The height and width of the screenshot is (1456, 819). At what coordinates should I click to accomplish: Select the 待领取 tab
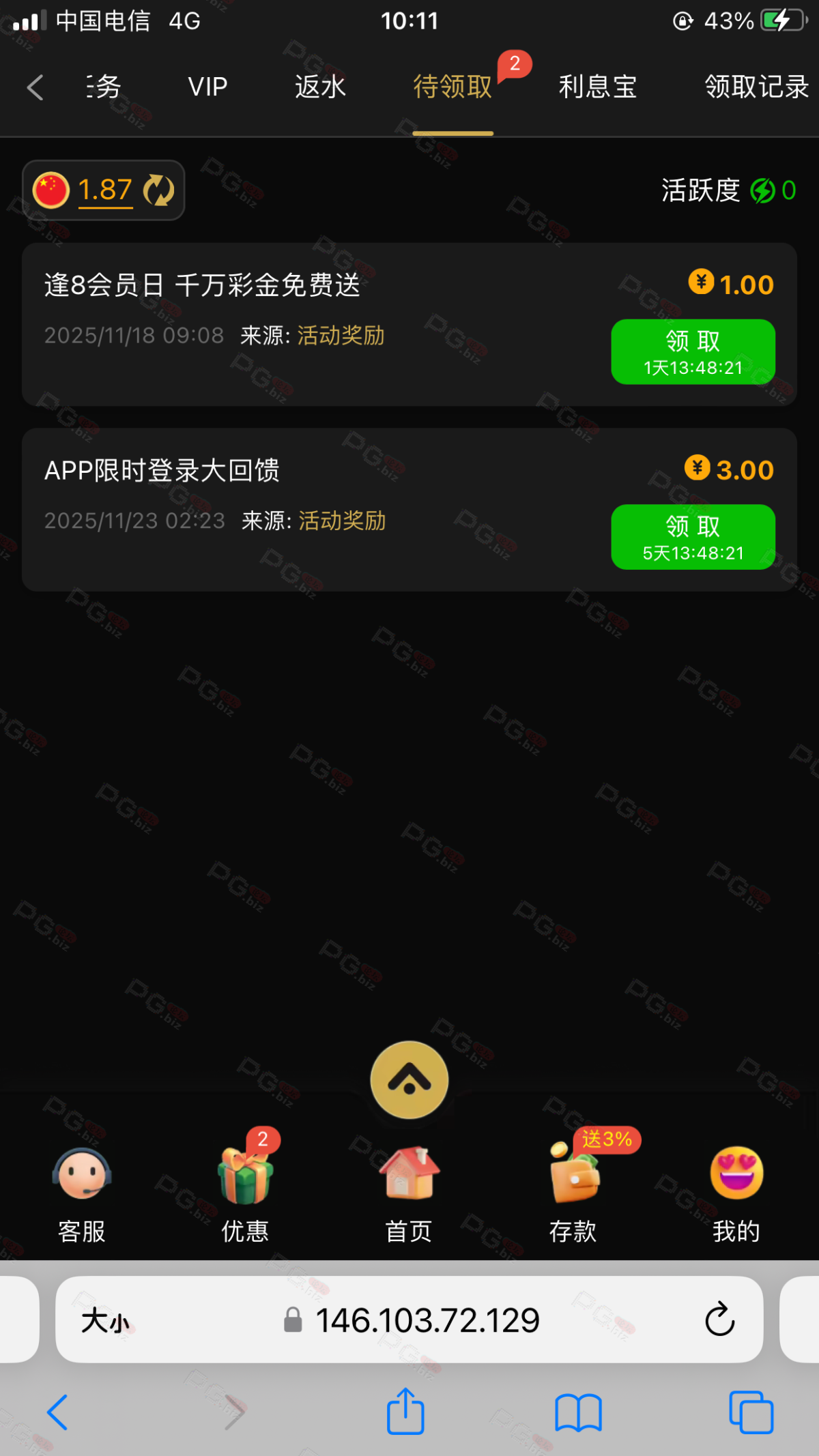click(x=452, y=87)
